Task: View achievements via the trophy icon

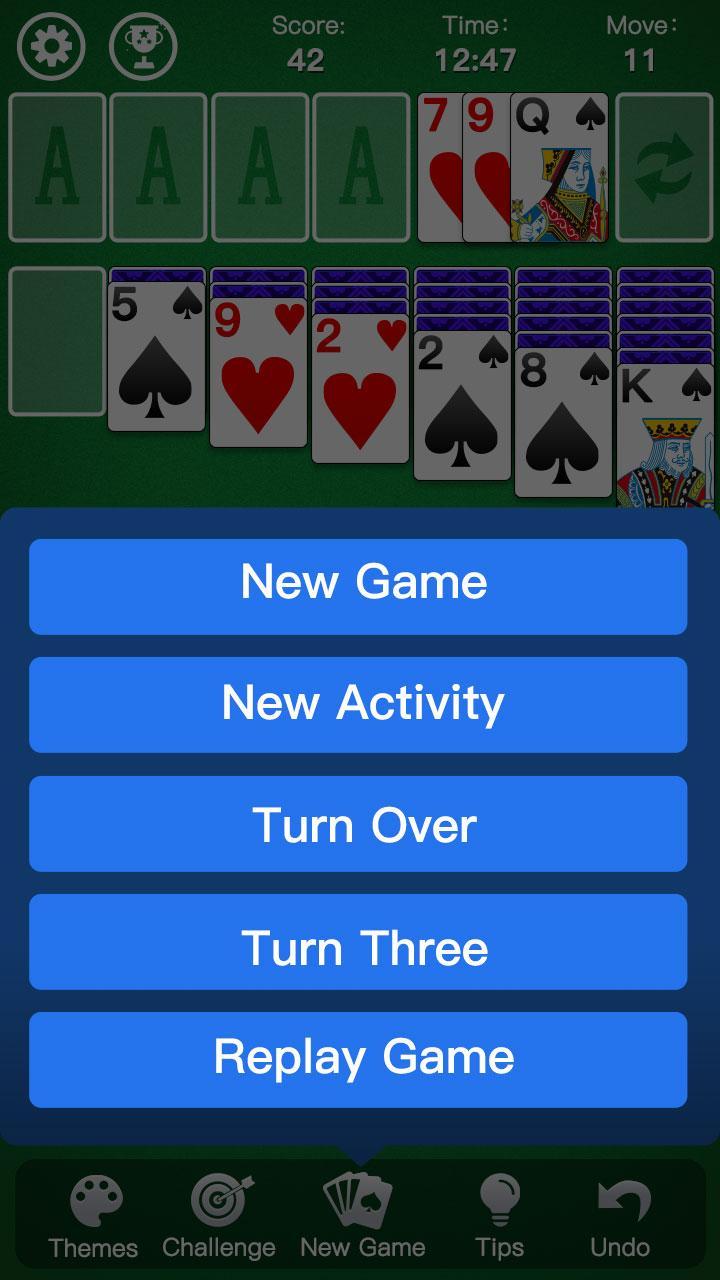Action: click(x=143, y=45)
